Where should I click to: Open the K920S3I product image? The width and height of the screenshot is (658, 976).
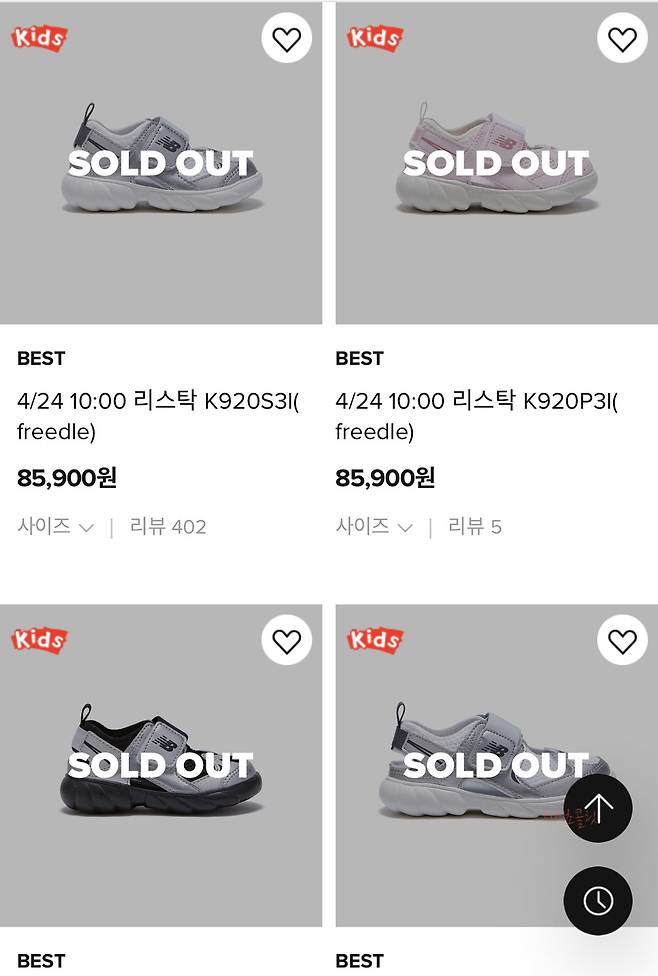click(161, 163)
